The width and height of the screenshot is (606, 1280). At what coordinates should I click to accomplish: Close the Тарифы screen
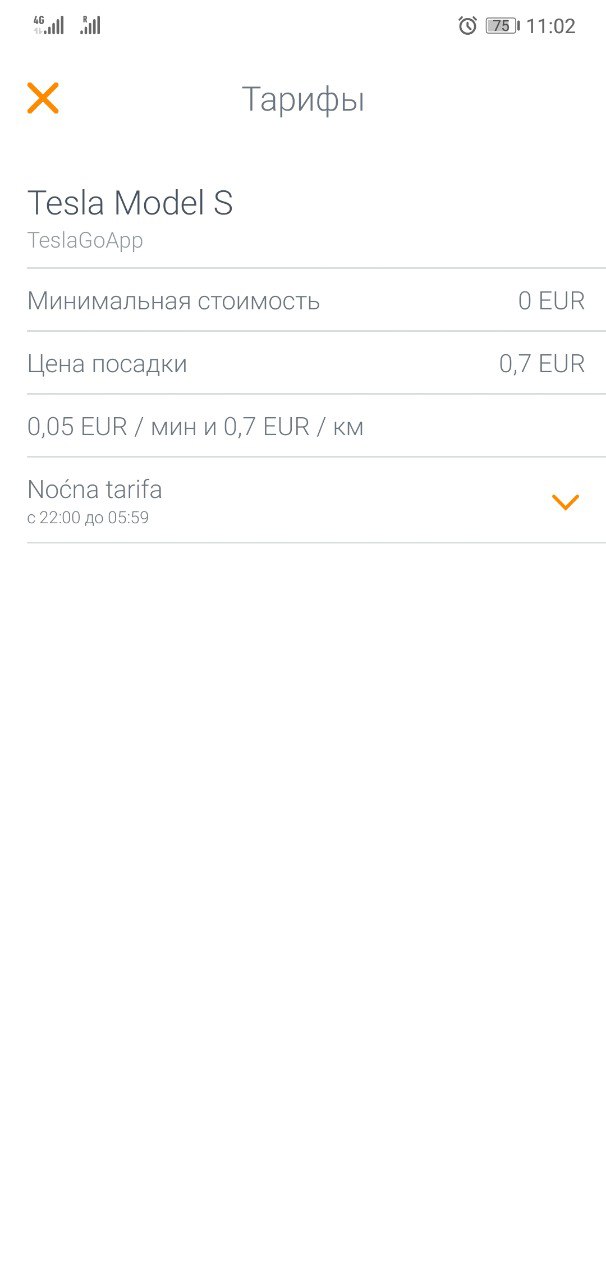pyautogui.click(x=43, y=98)
